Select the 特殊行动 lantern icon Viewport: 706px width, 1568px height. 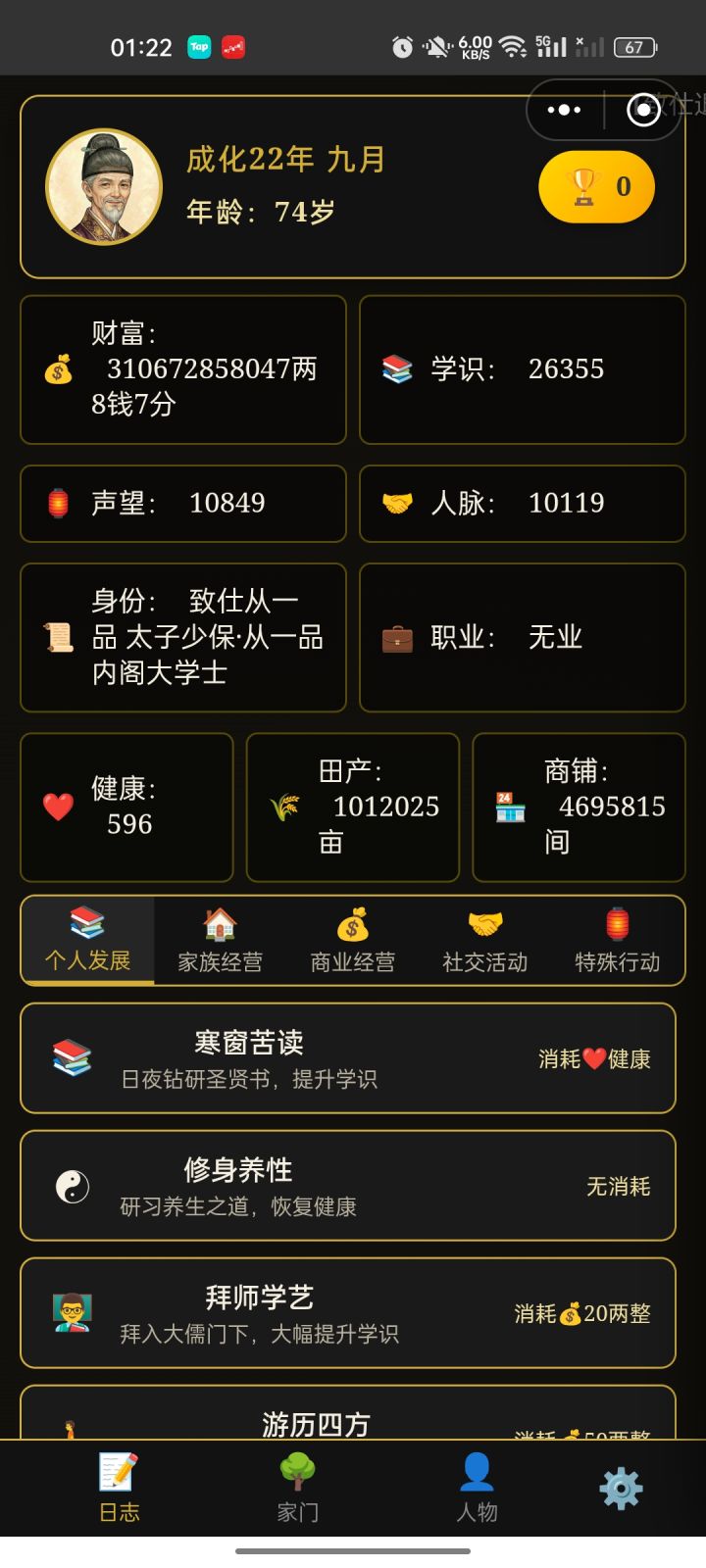point(616,923)
